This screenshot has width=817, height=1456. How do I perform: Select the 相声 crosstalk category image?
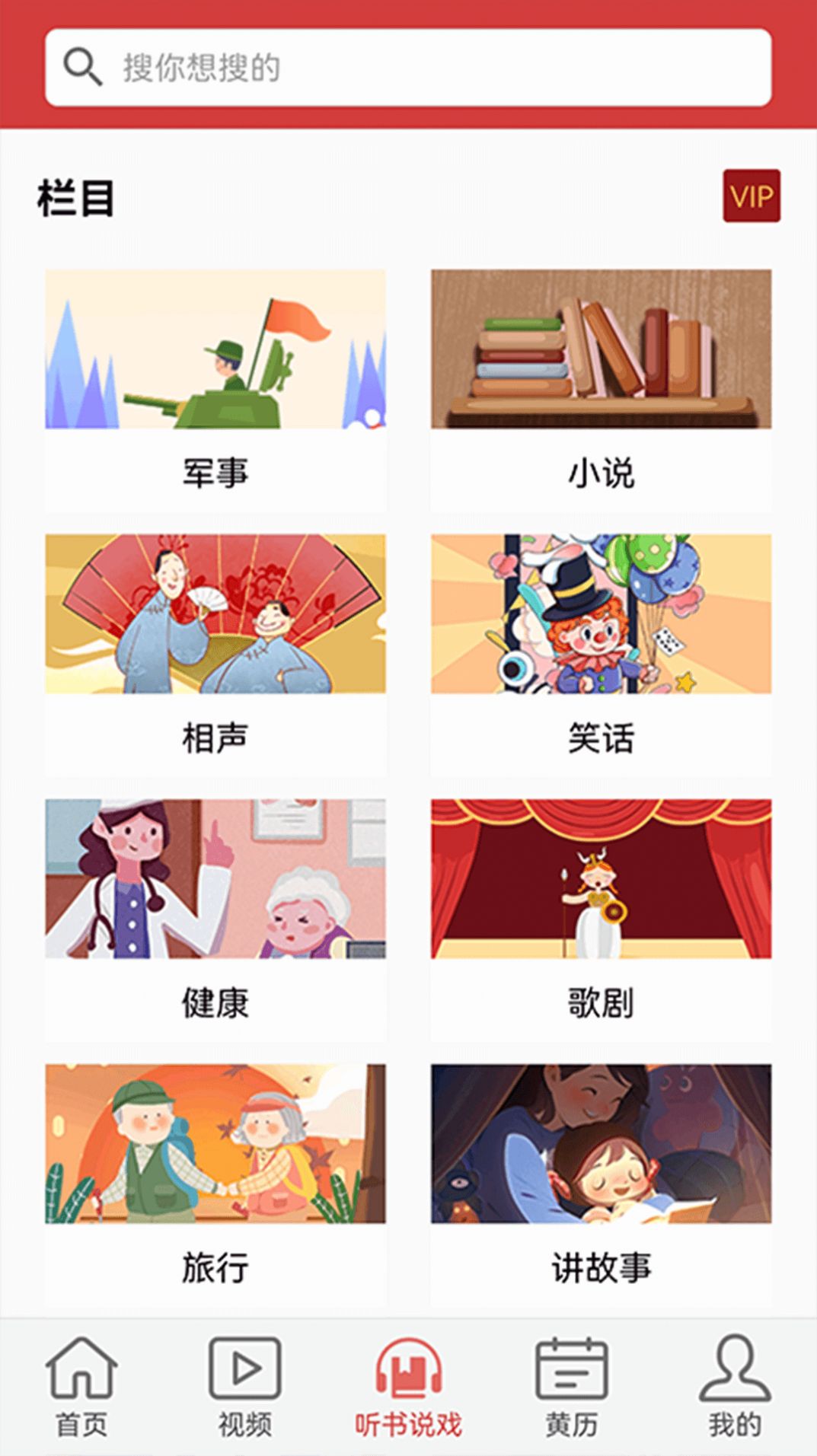tap(215, 616)
